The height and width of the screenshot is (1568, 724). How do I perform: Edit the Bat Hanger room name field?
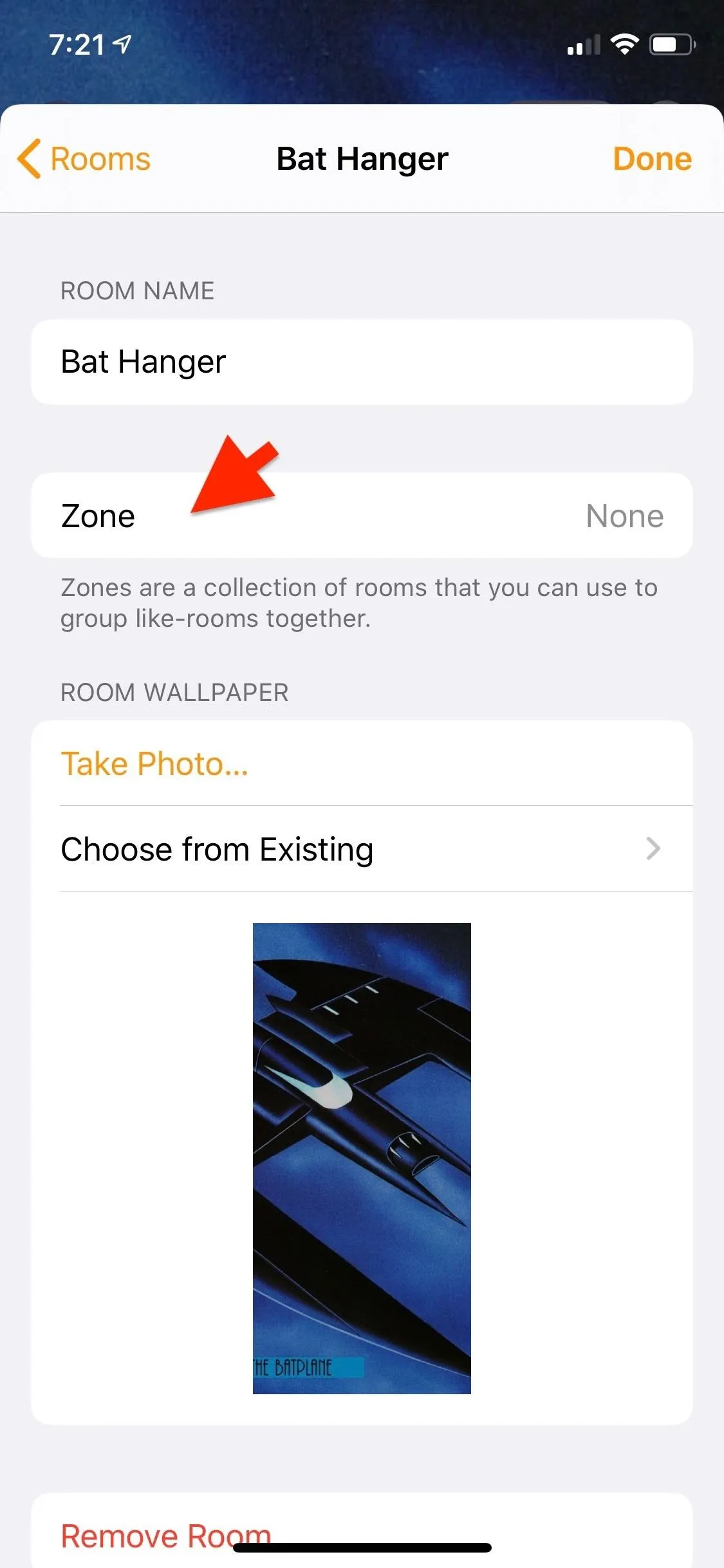(362, 362)
